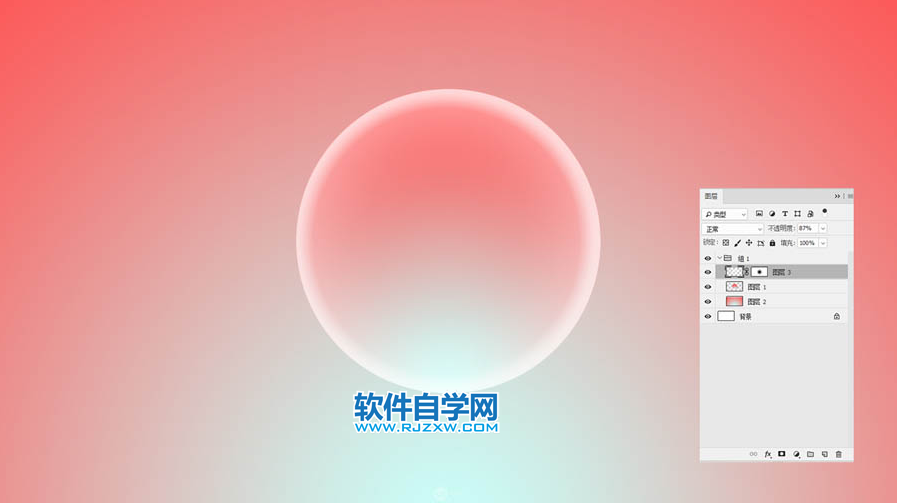This screenshot has height=503, width=897.
Task: Collapse the 组 1 group arrow
Action: (x=718, y=258)
